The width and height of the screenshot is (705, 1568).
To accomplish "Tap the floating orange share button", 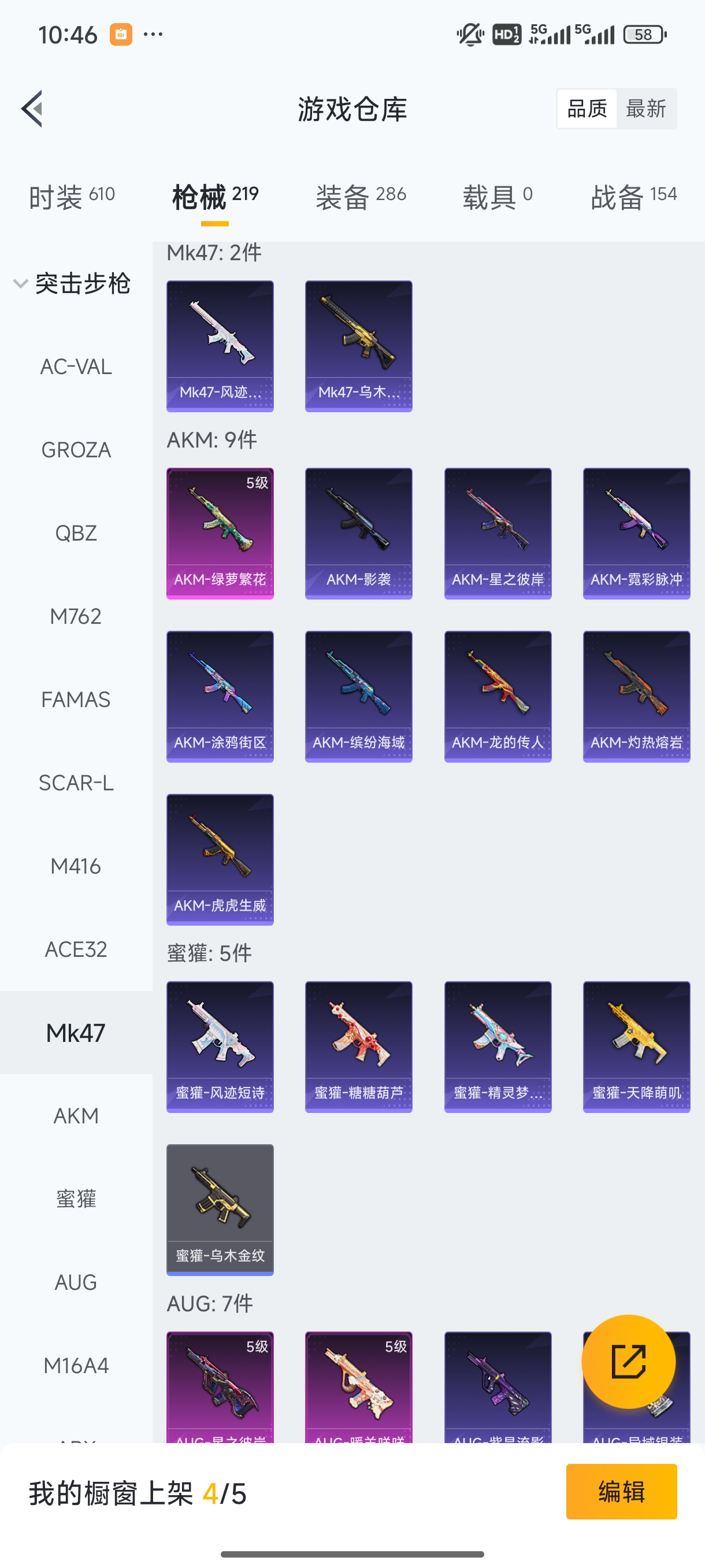I will tap(628, 1362).
